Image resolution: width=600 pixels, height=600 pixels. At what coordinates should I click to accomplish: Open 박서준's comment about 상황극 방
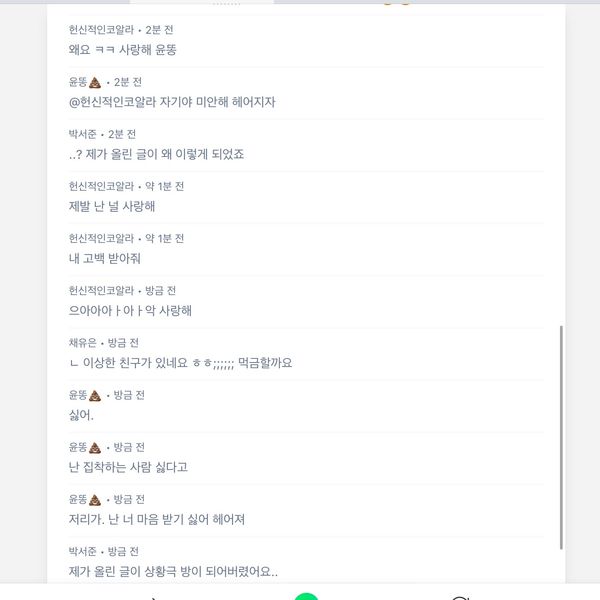(173, 571)
